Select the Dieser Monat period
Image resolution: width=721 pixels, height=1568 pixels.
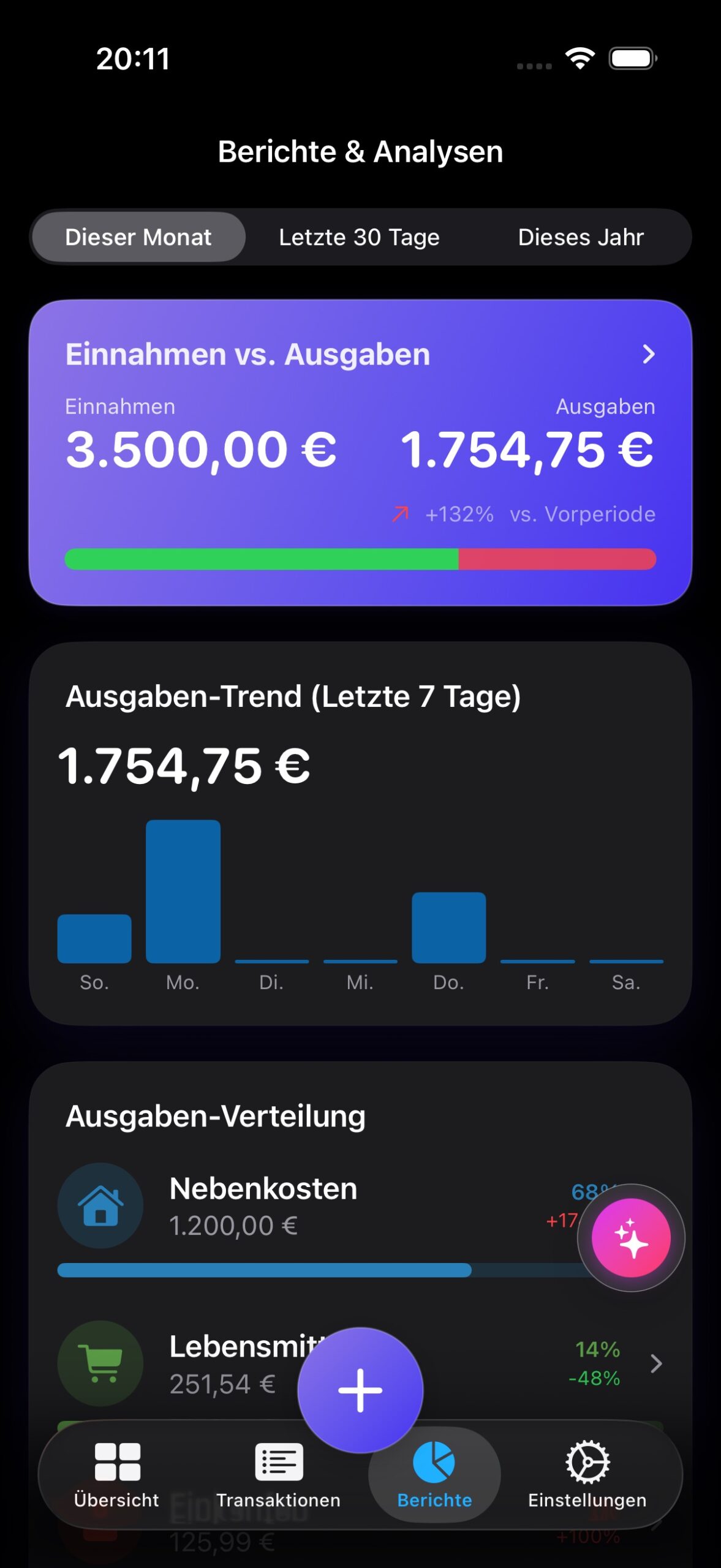click(138, 237)
